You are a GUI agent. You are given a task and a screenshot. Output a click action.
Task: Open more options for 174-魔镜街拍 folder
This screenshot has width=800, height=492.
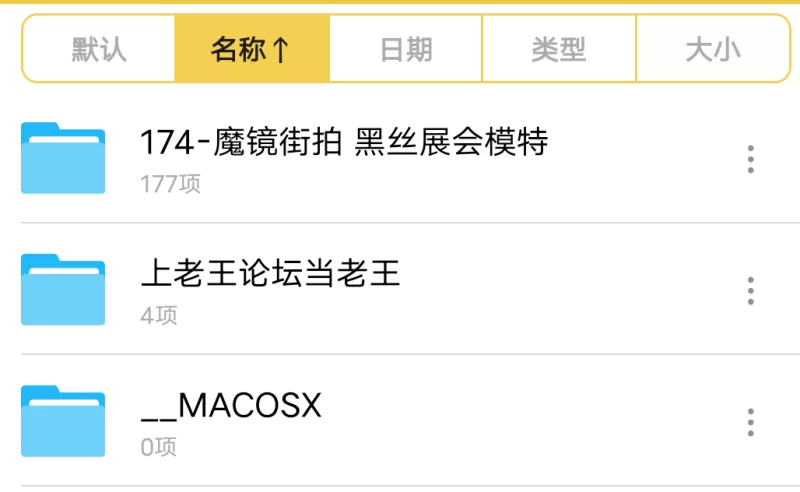click(750, 158)
